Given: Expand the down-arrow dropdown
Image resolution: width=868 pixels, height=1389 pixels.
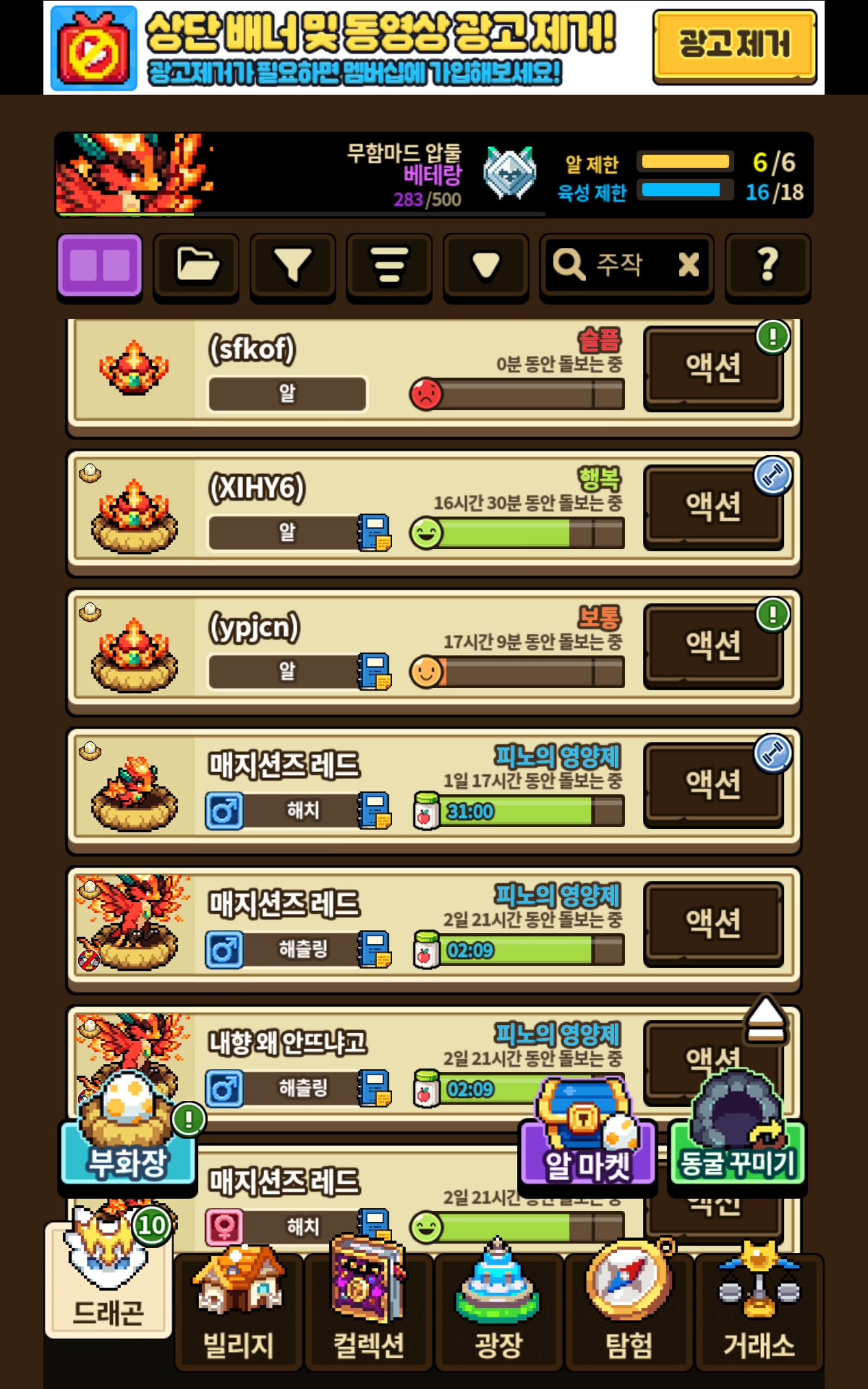Looking at the screenshot, I should coord(486,265).
